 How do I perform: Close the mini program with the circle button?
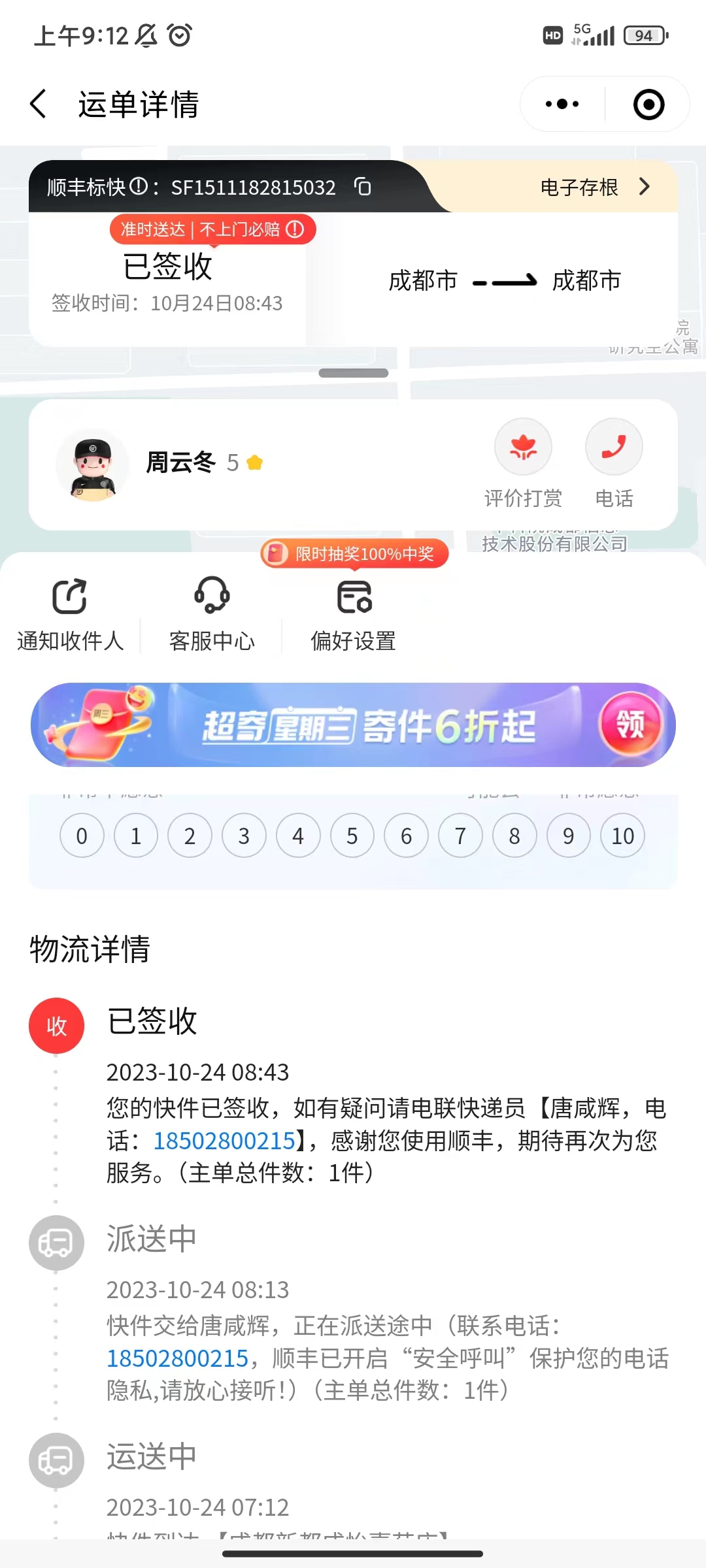(648, 105)
